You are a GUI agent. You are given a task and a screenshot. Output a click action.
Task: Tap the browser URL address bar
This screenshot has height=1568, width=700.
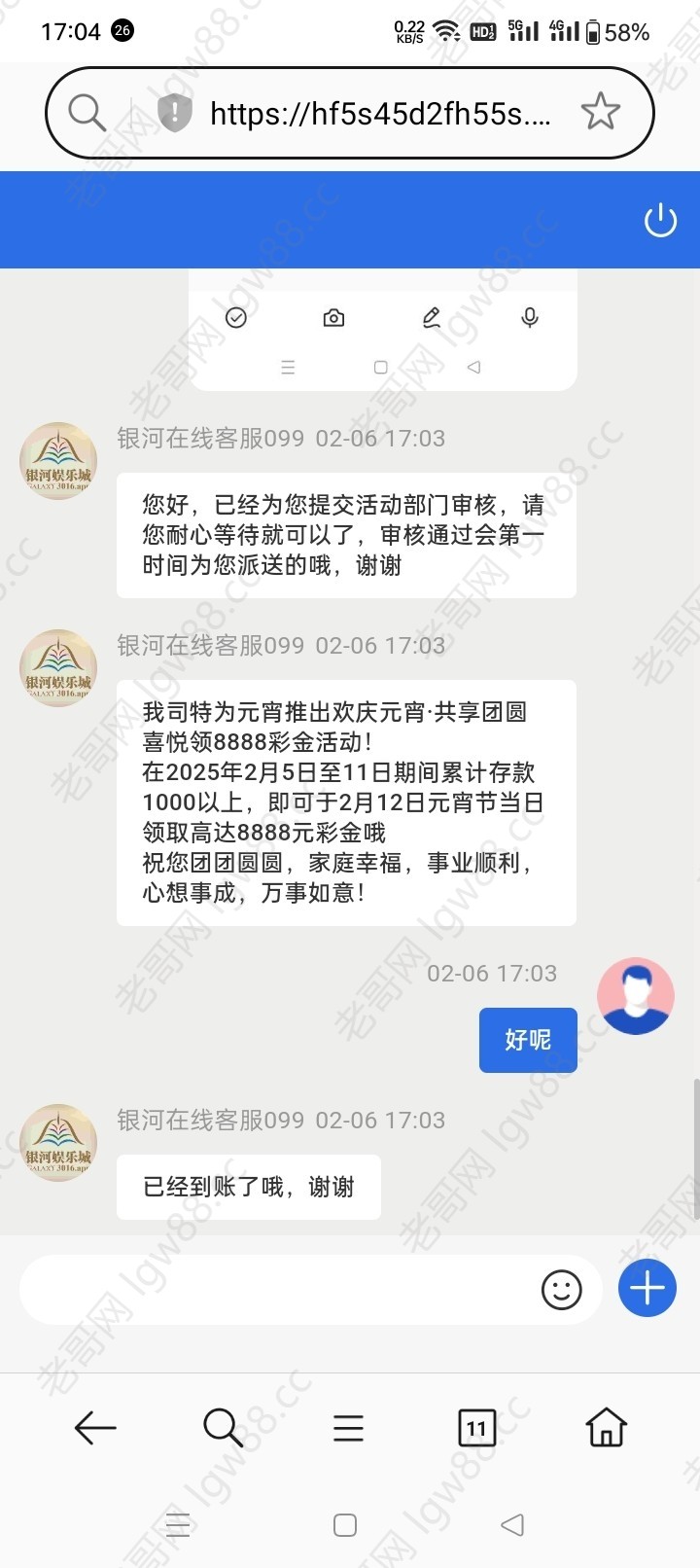(379, 114)
